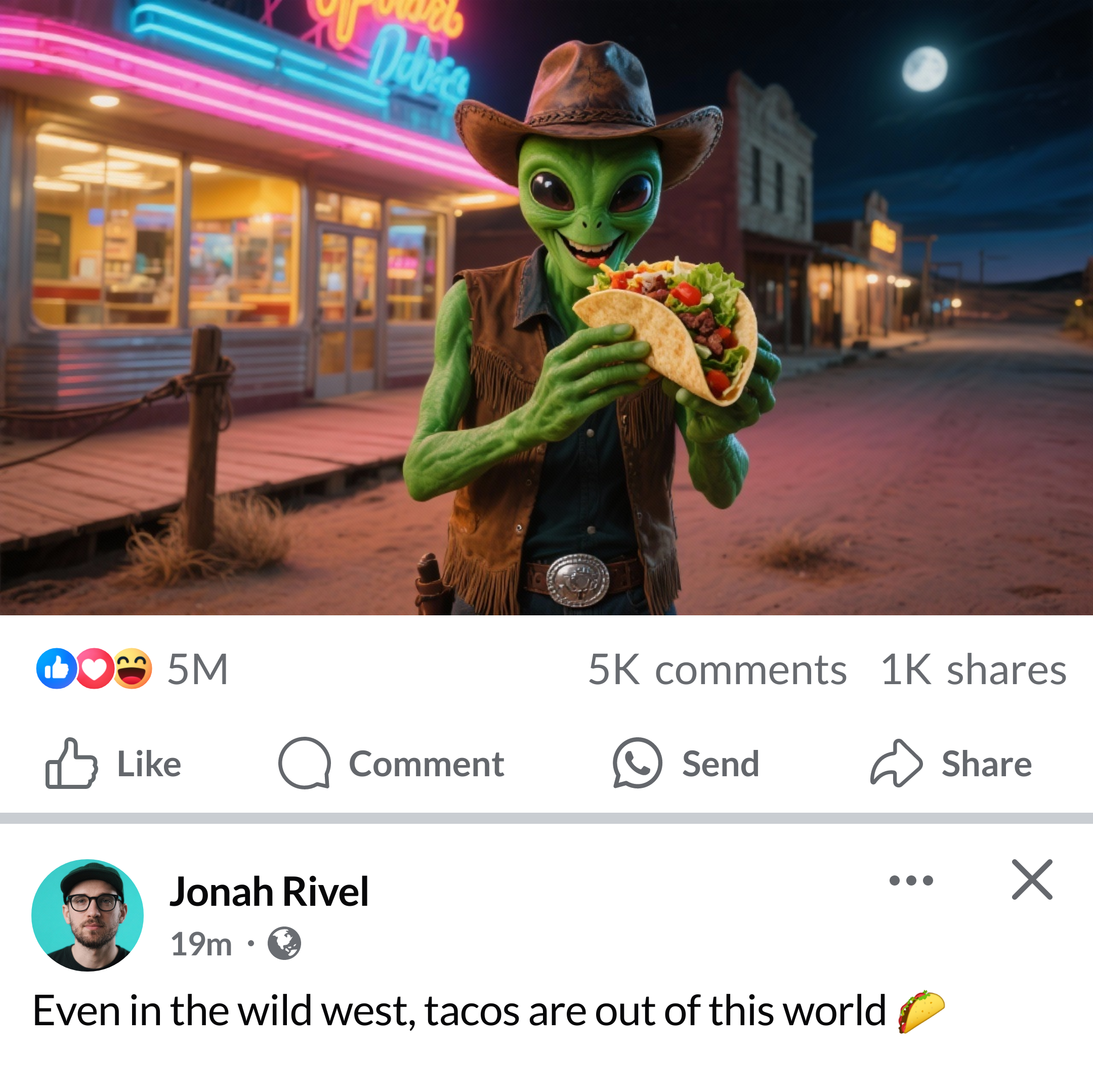This screenshot has height=1092, width=1093.
Task: Open the 5K comments
Action: pos(717,670)
